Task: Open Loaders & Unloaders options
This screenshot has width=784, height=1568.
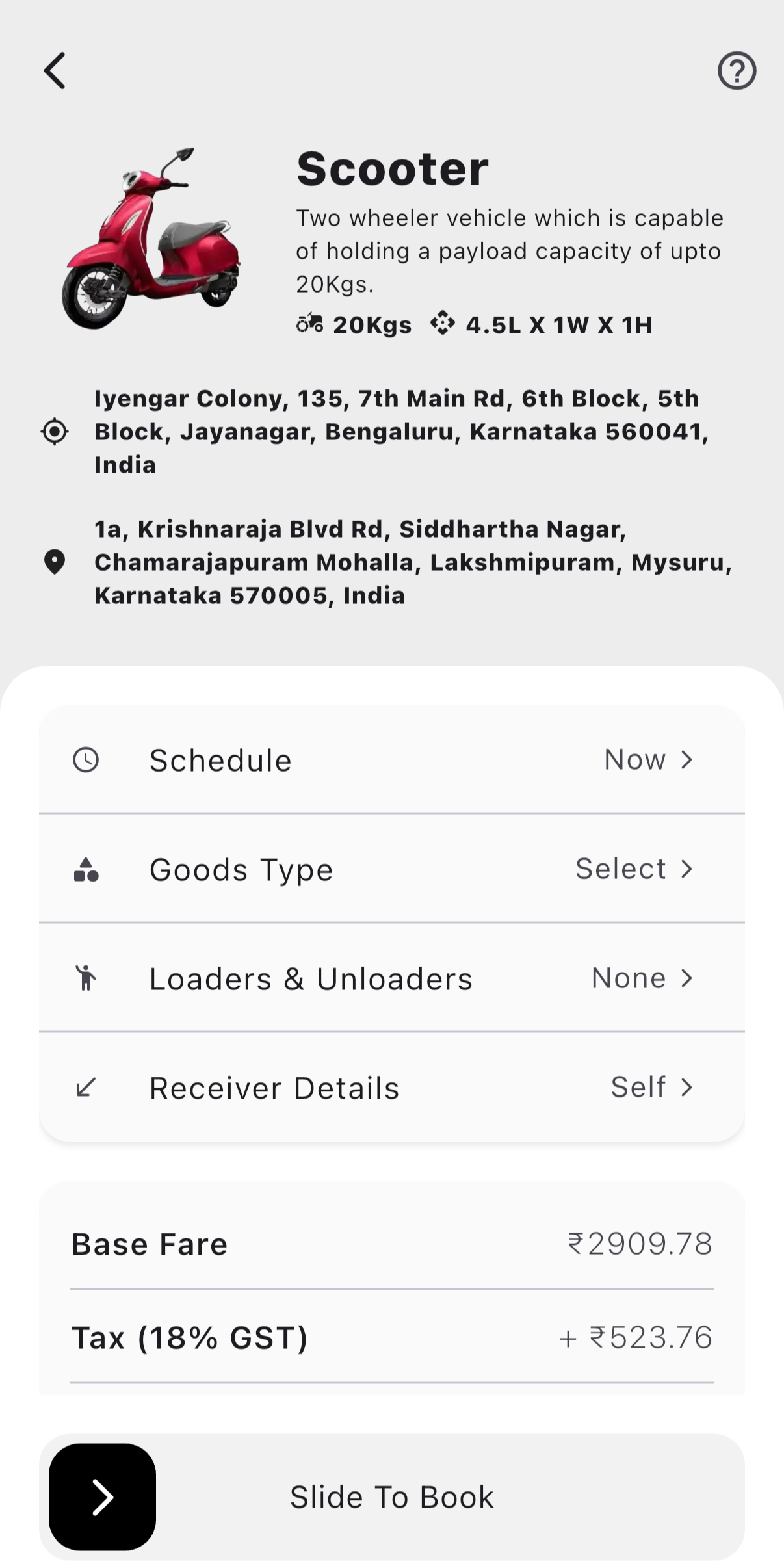Action: [x=391, y=978]
